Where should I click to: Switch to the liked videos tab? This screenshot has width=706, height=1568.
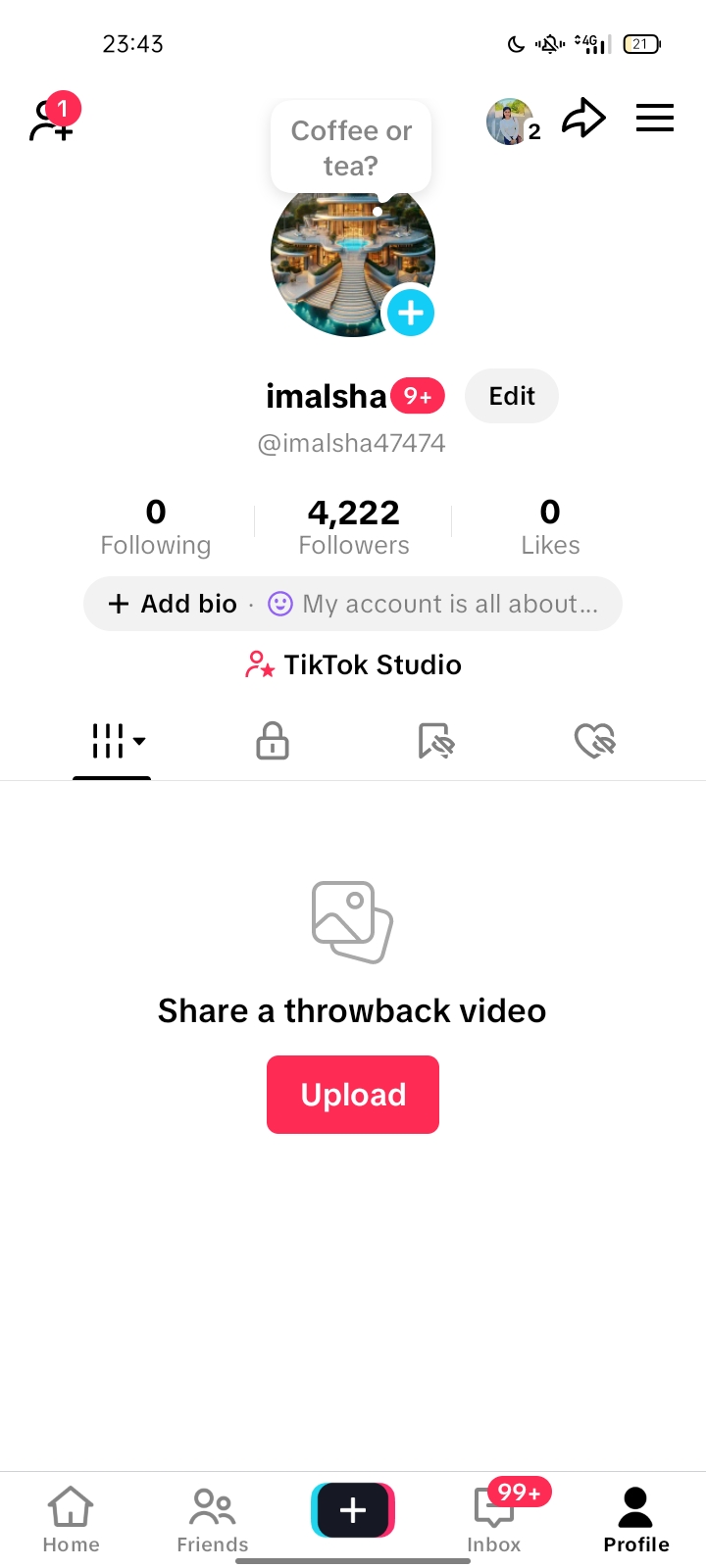(594, 741)
